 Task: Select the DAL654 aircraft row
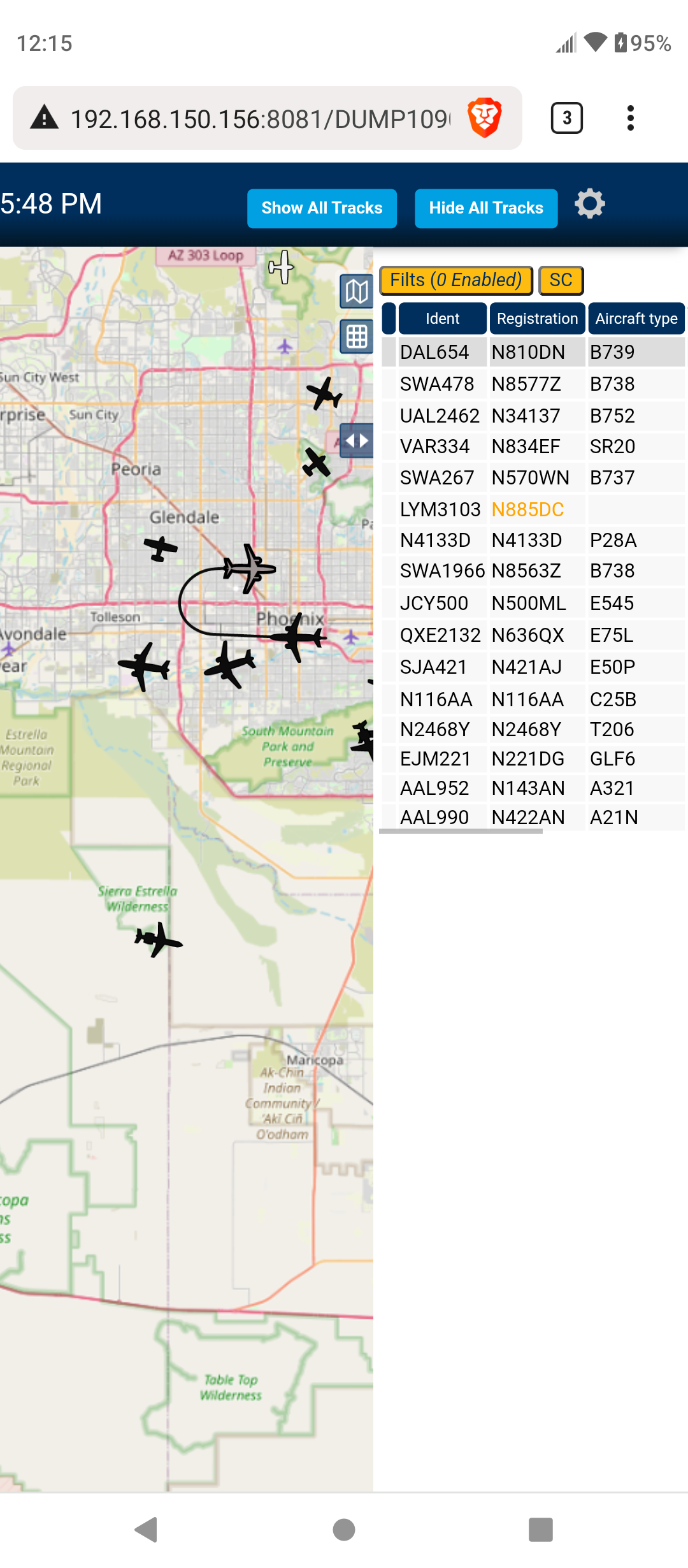(x=533, y=352)
